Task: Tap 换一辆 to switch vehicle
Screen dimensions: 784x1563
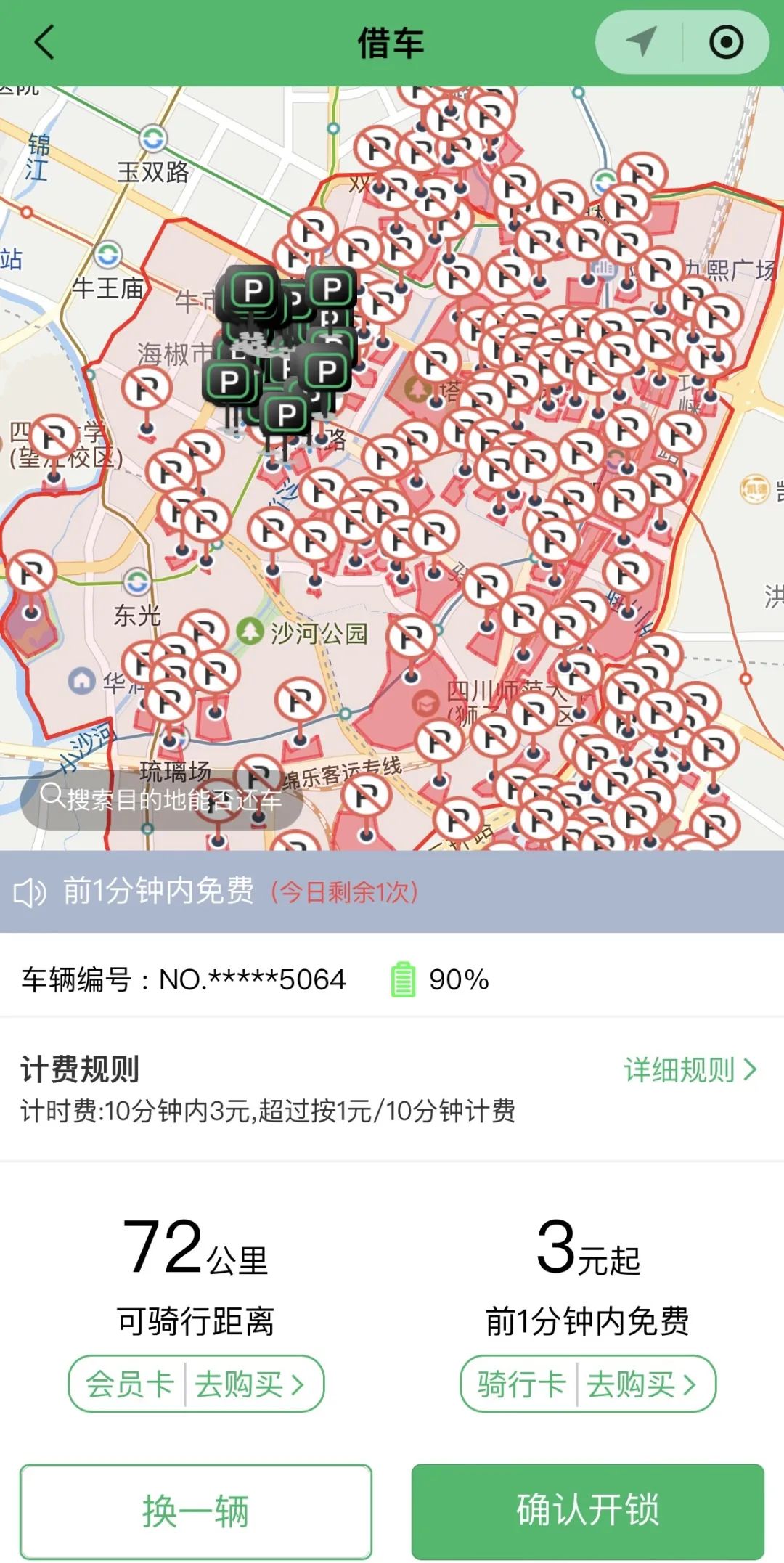Action: (196, 1511)
